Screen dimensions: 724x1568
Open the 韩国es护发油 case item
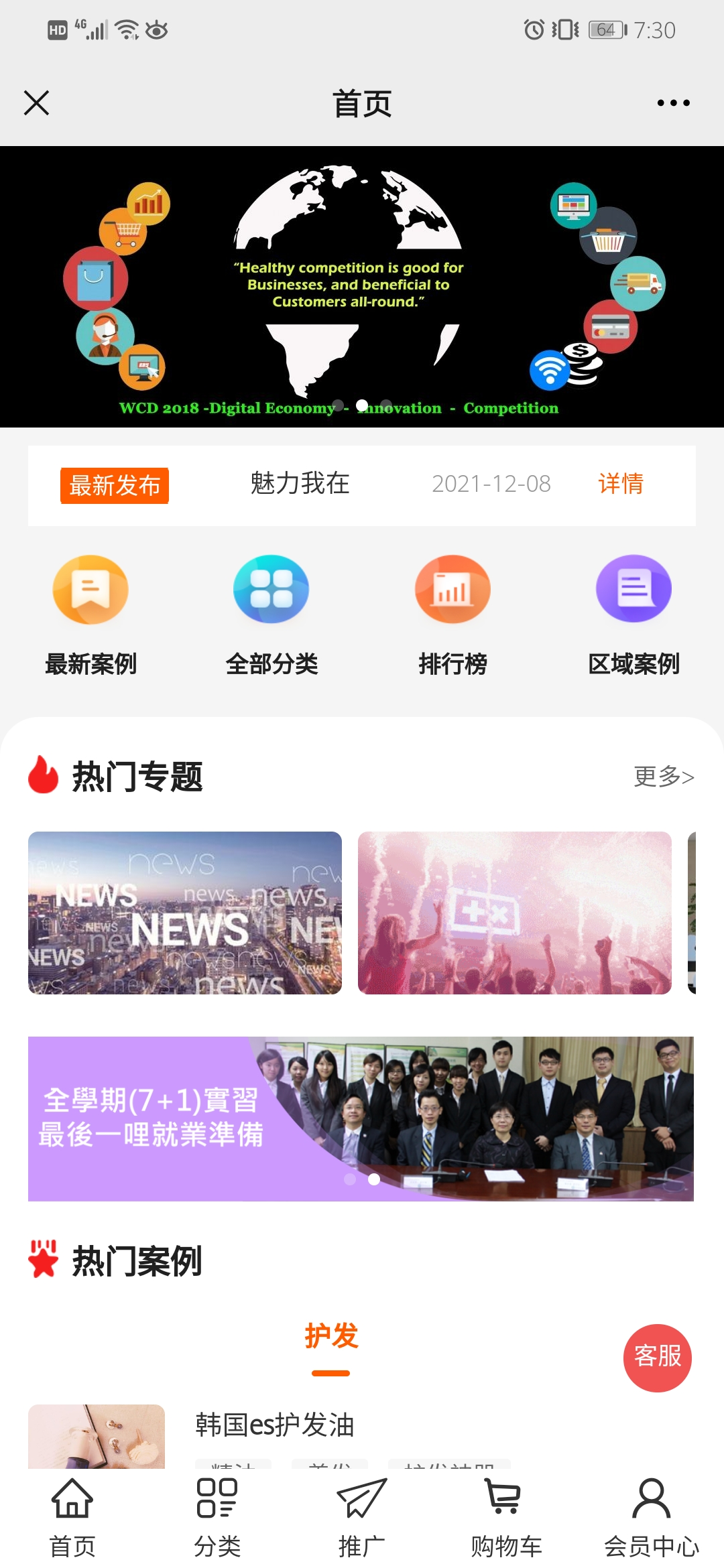coord(275,1425)
